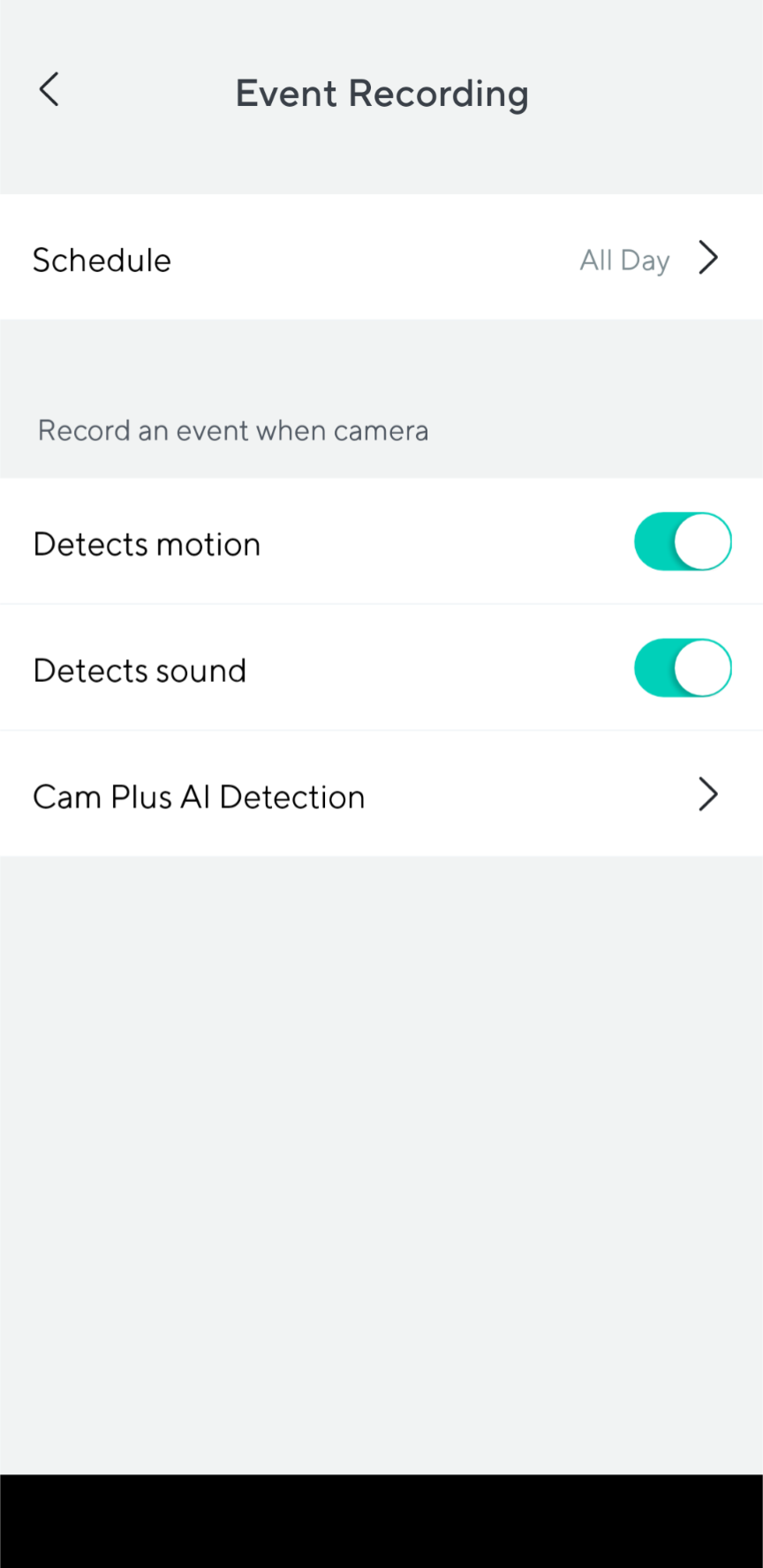Go back from Event Recording
The width and height of the screenshot is (763, 1568).
pos(49,90)
